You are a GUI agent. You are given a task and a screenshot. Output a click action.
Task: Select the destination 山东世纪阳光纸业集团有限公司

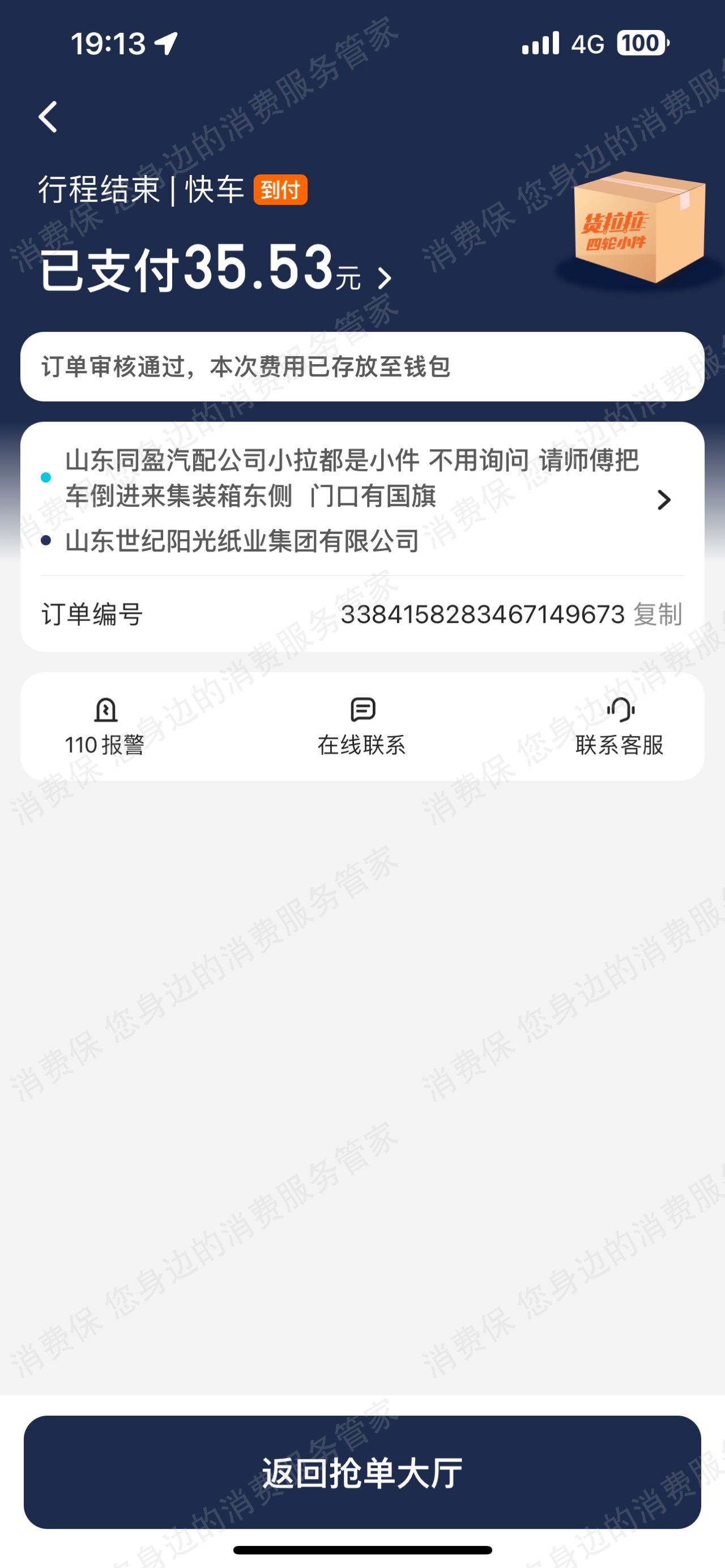pyautogui.click(x=242, y=541)
